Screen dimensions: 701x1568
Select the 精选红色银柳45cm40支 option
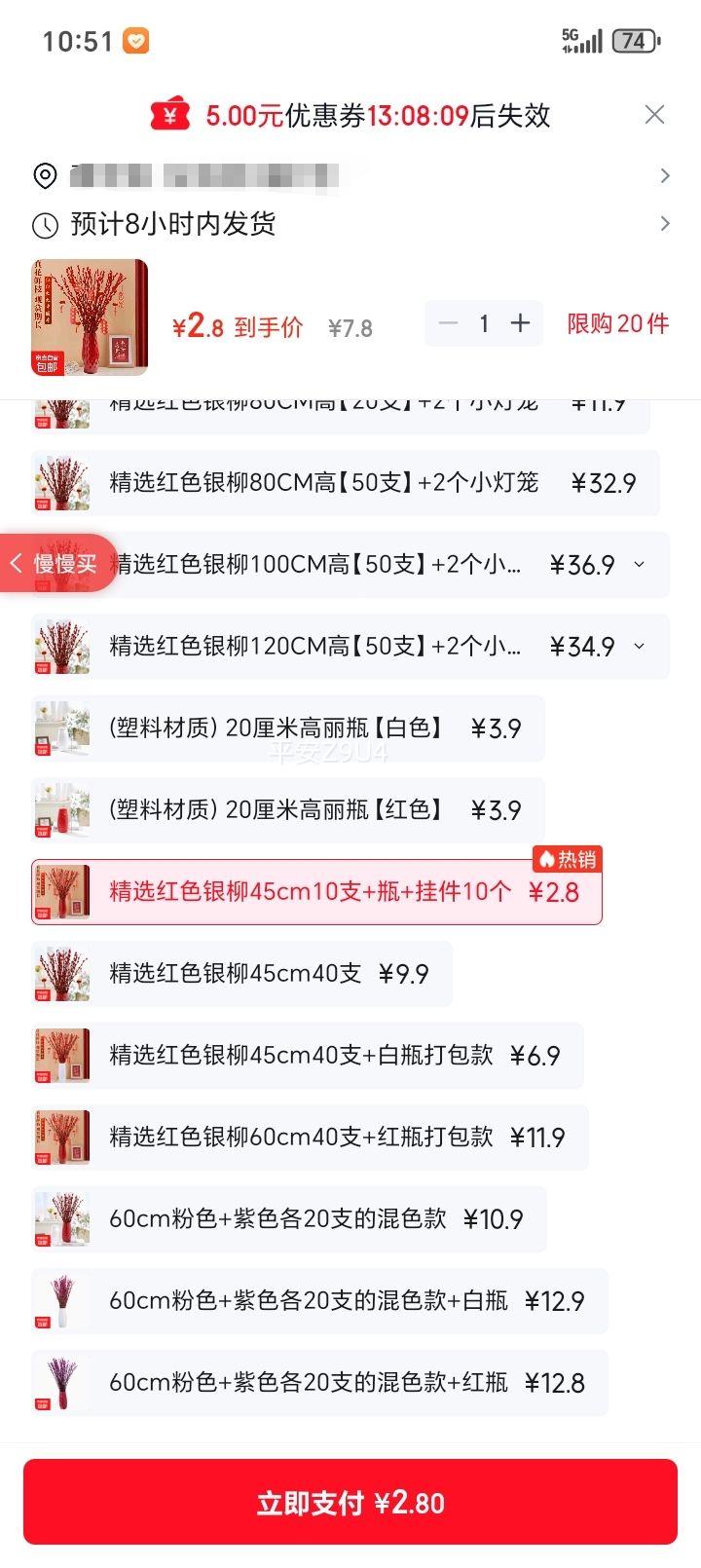[x=240, y=973]
